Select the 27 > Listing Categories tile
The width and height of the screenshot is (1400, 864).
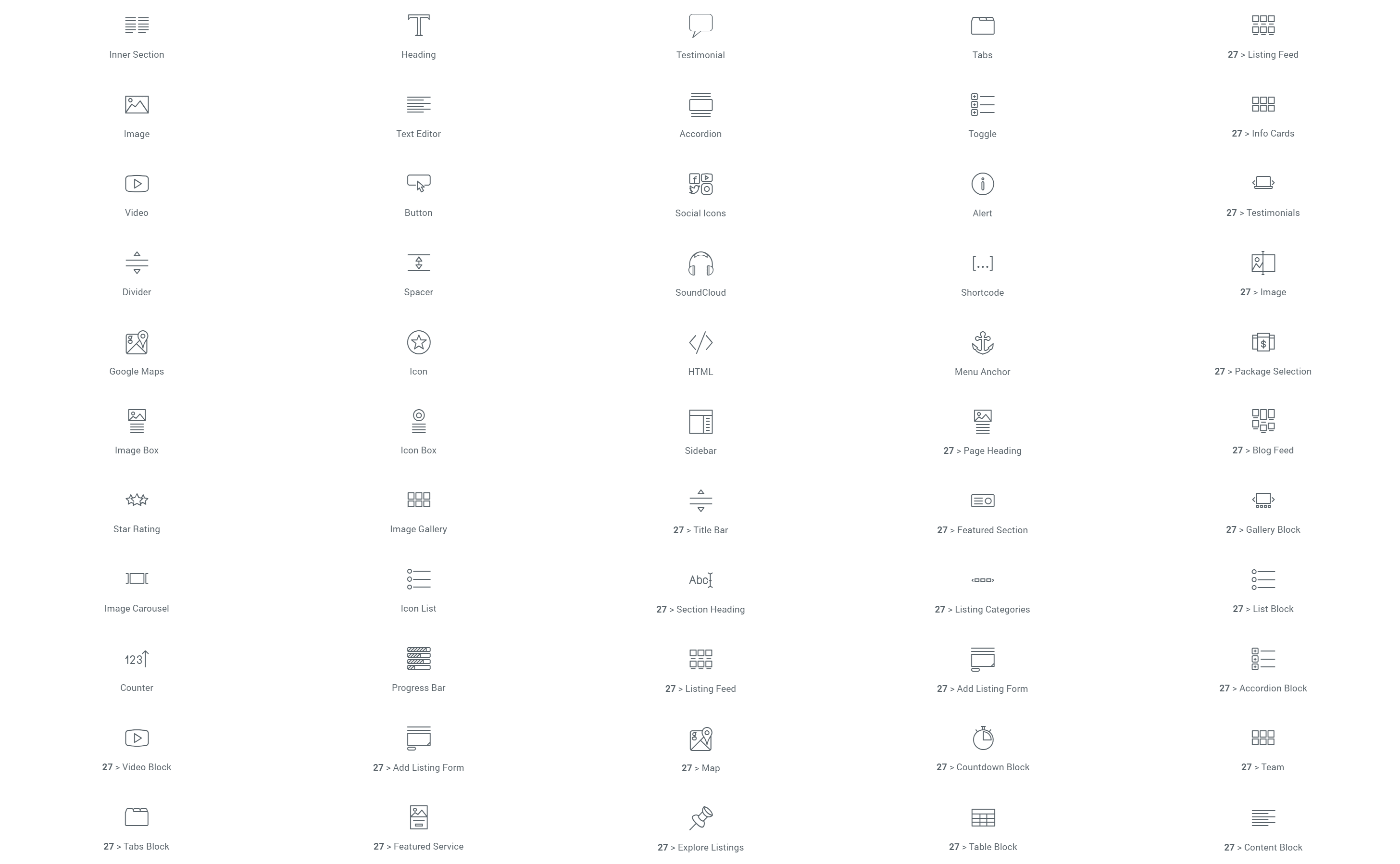pos(982,590)
